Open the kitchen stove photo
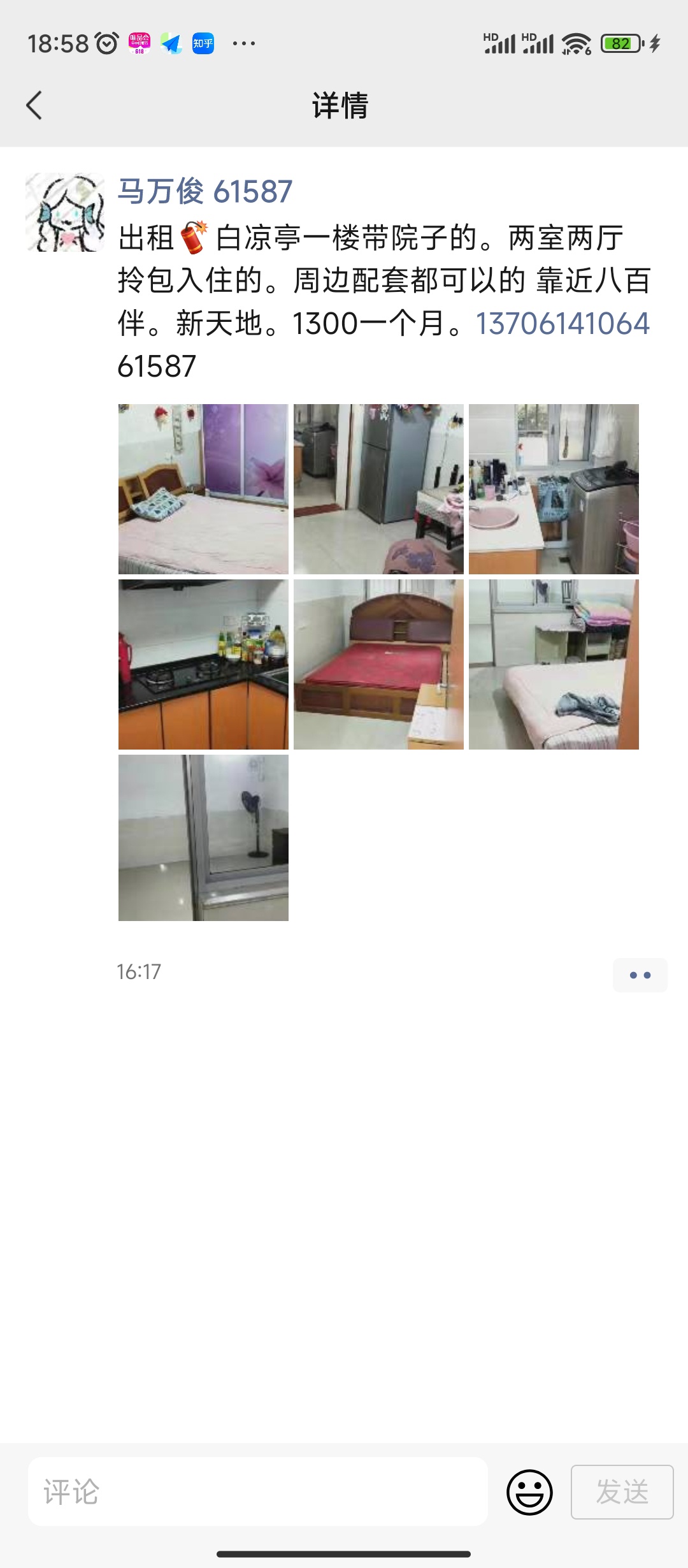This screenshot has width=688, height=1568. (x=203, y=664)
